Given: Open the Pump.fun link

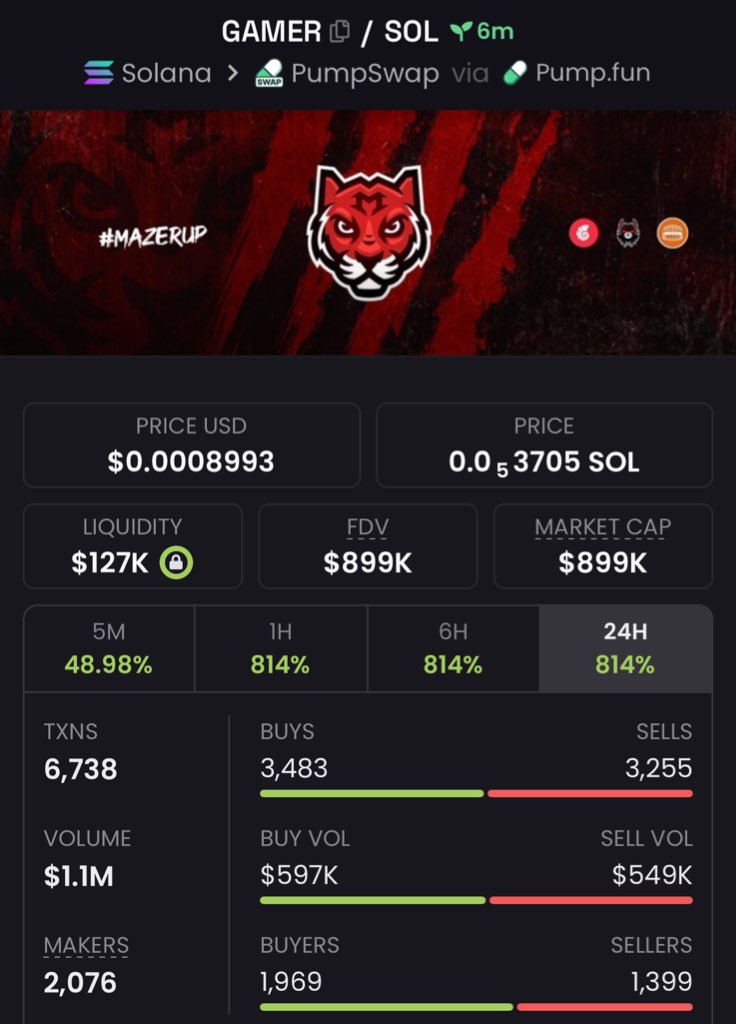Looking at the screenshot, I should 576,73.
